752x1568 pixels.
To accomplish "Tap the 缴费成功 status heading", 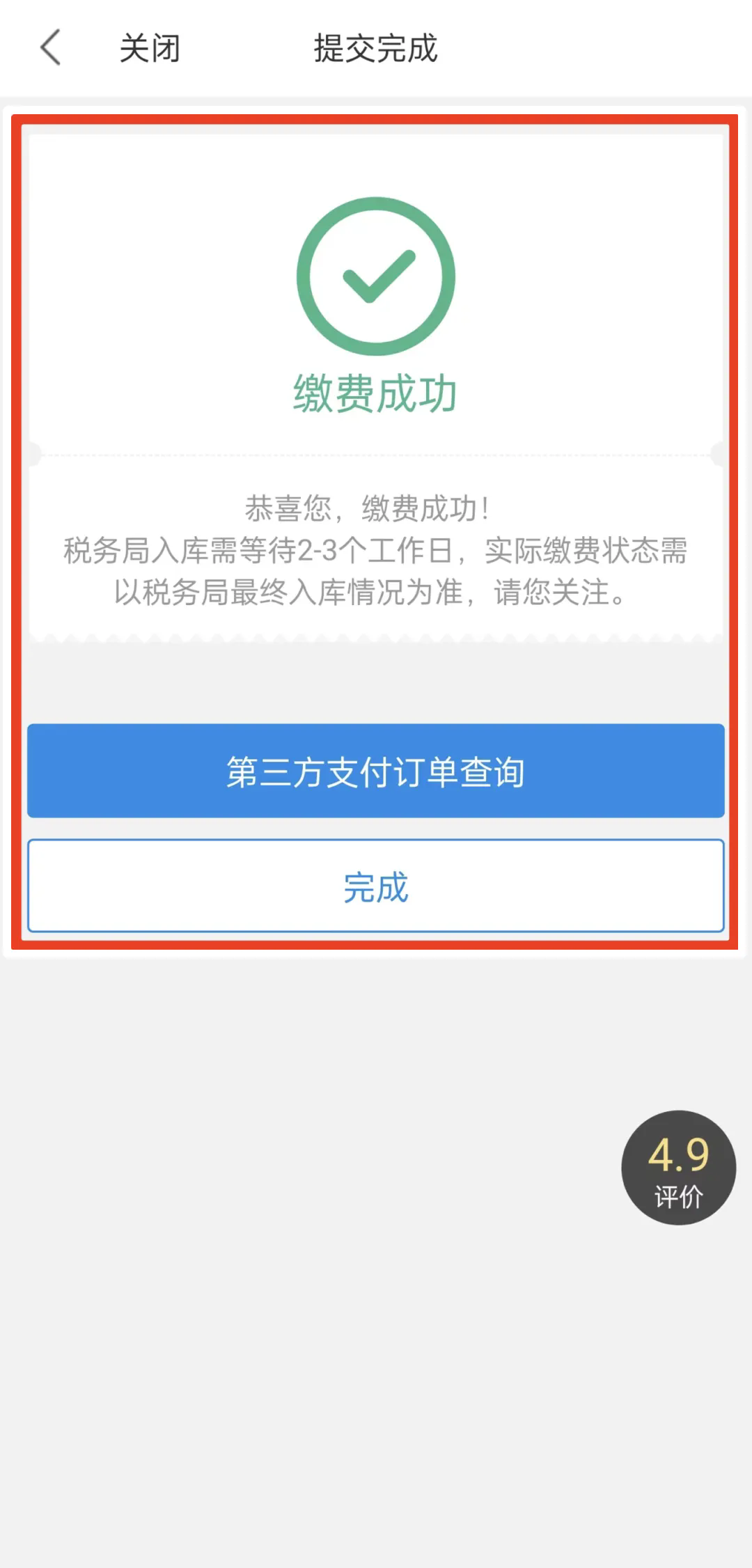I will 376,392.
